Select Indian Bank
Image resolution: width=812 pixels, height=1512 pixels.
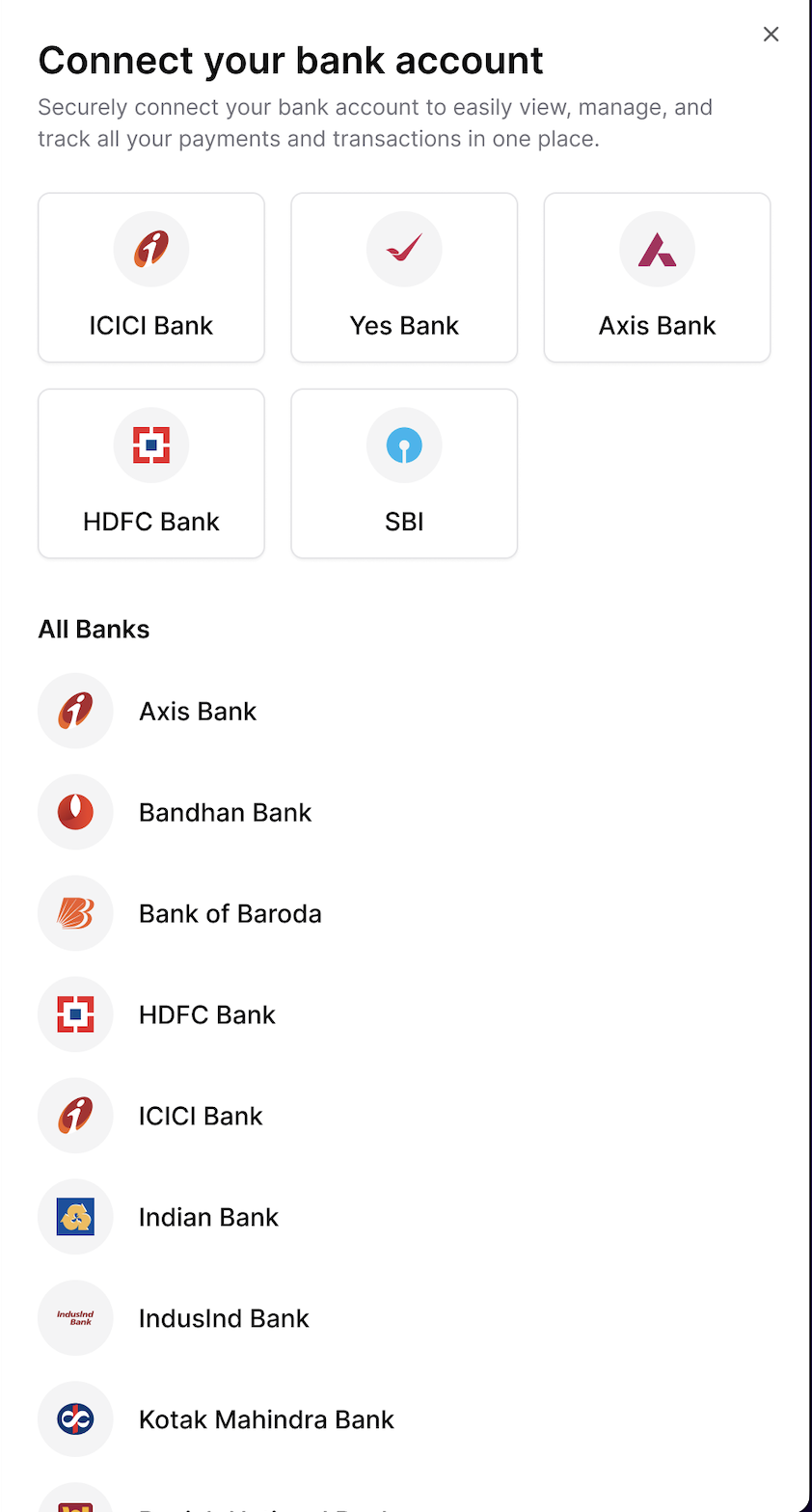[208, 1218]
